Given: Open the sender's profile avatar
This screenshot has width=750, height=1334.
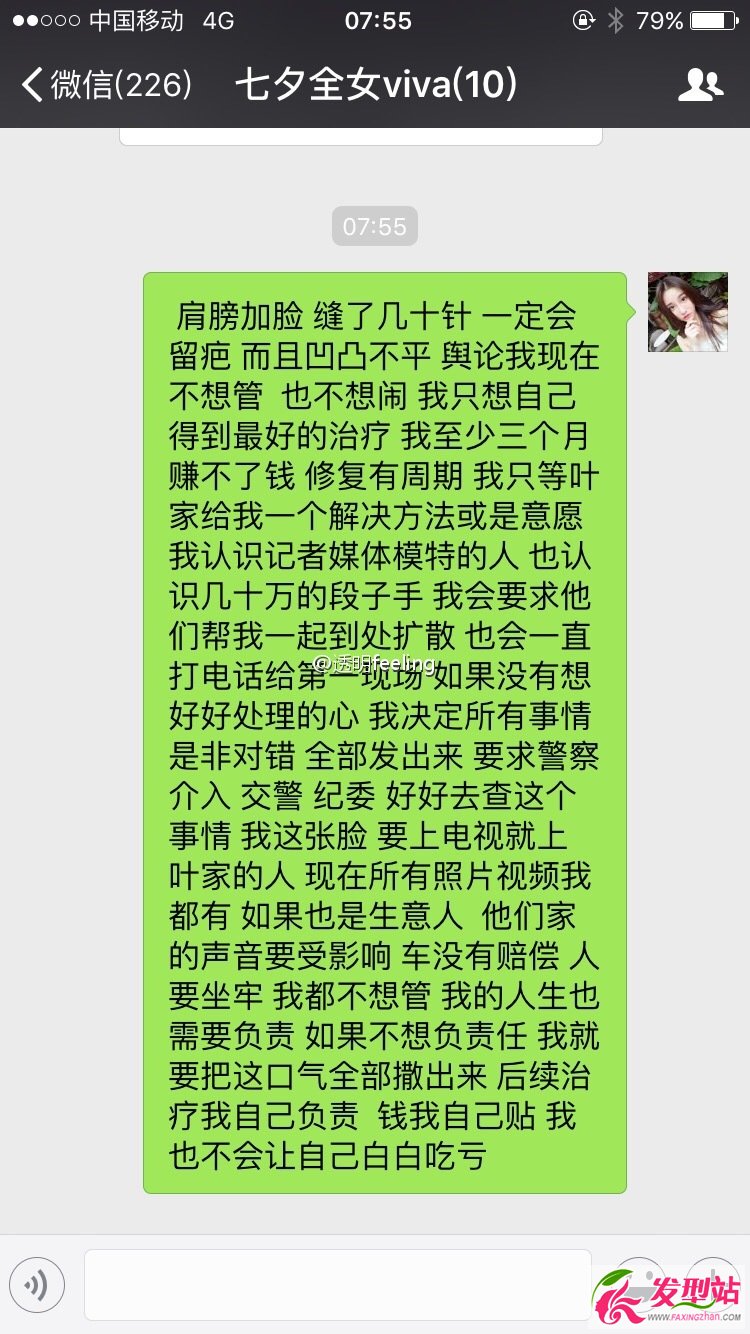Looking at the screenshot, I should pyautogui.click(x=688, y=312).
